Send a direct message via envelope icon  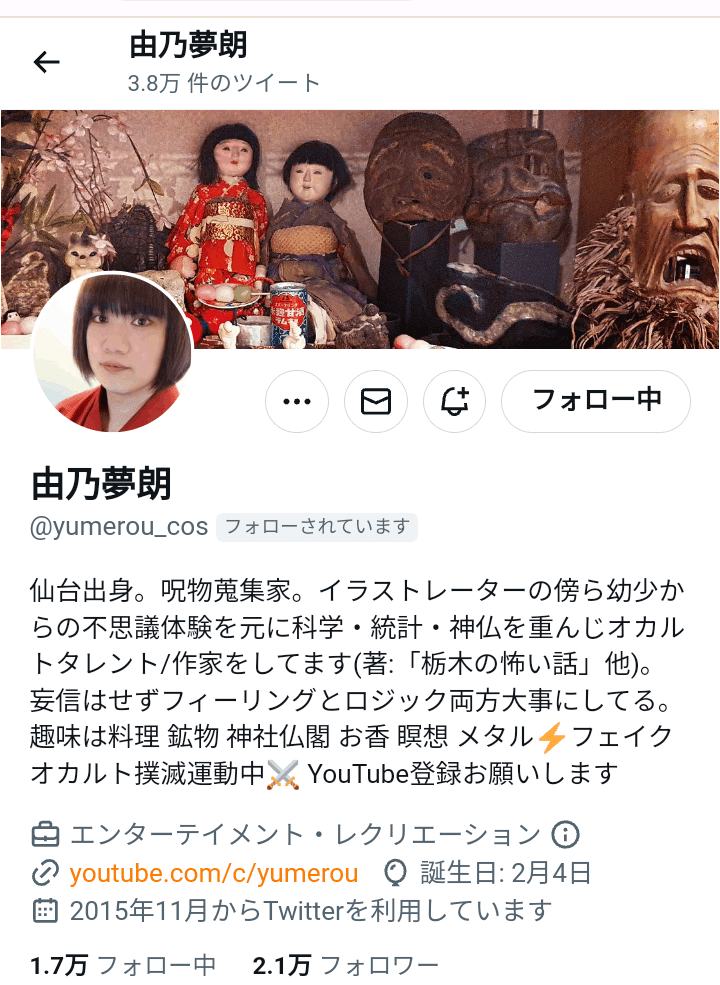pyautogui.click(x=376, y=401)
